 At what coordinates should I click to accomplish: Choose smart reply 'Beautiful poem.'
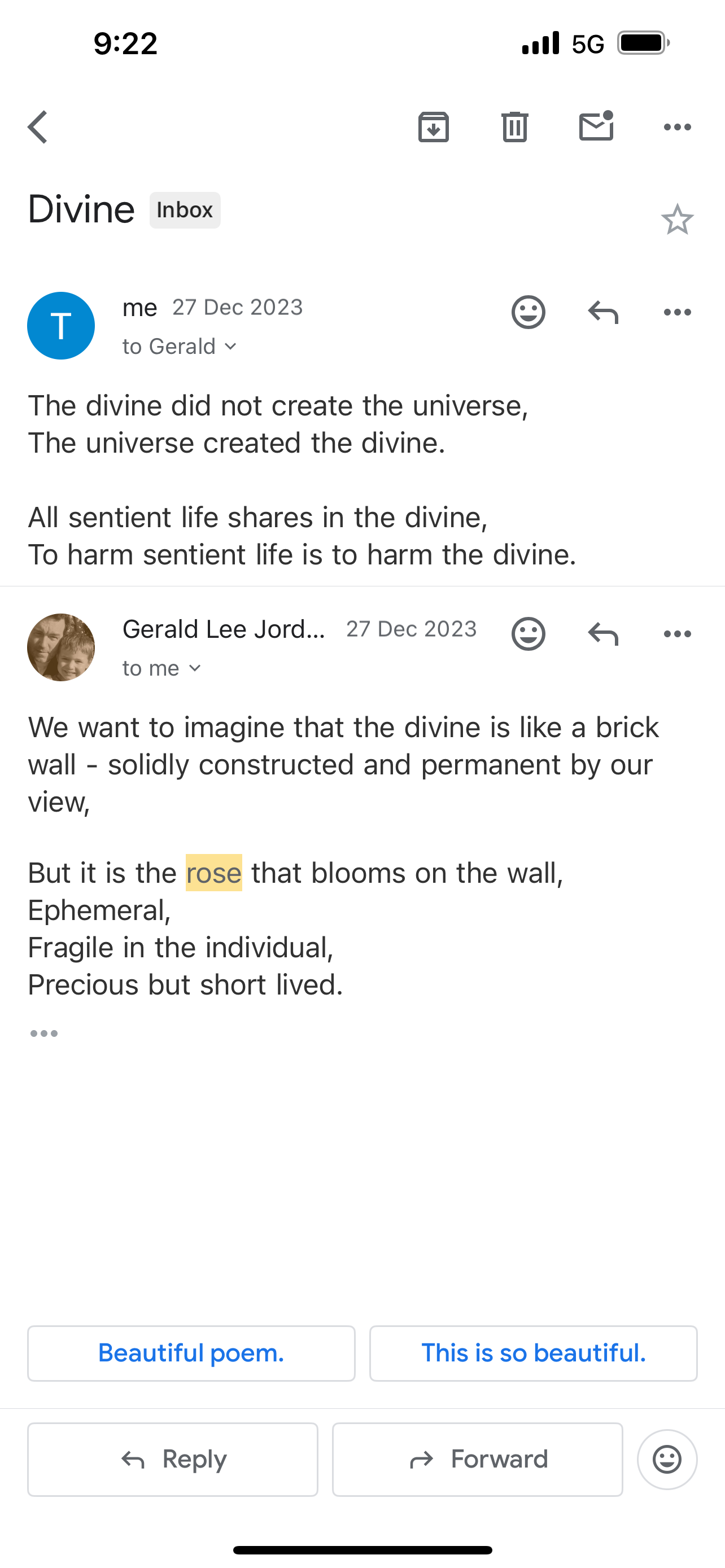coord(191,1353)
